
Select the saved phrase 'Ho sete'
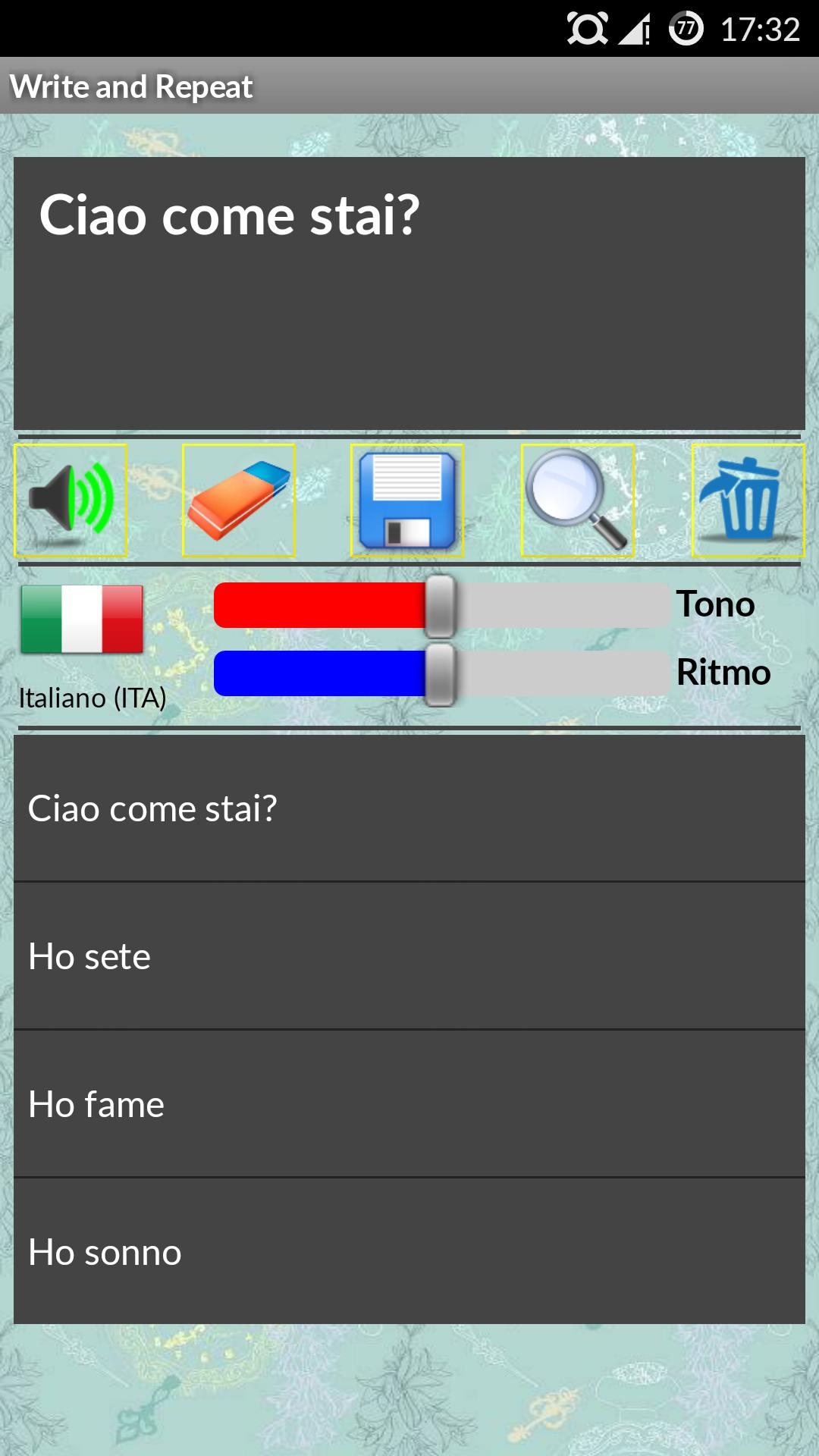[409, 956]
